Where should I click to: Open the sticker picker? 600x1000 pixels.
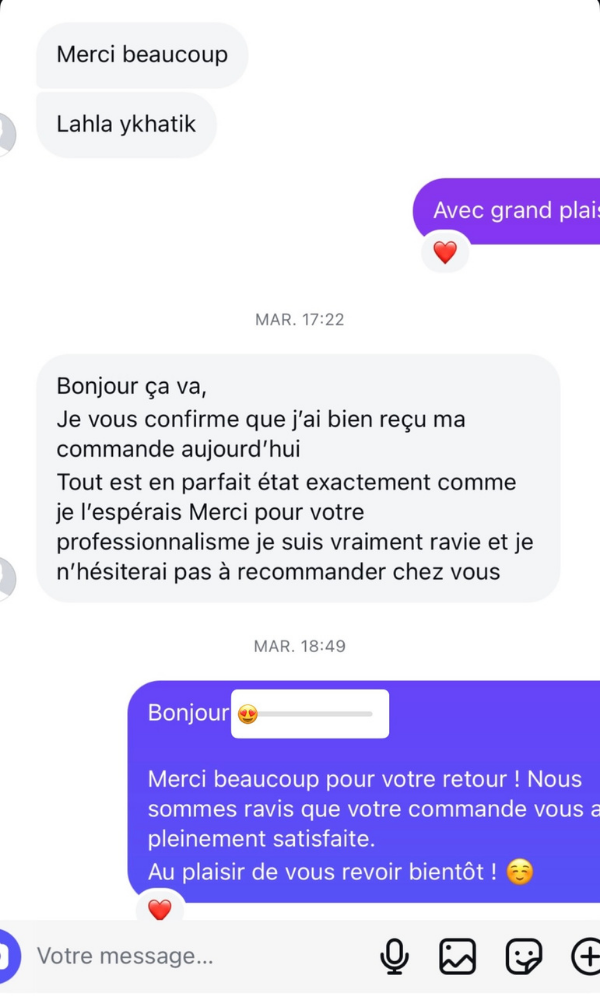[x=524, y=957]
